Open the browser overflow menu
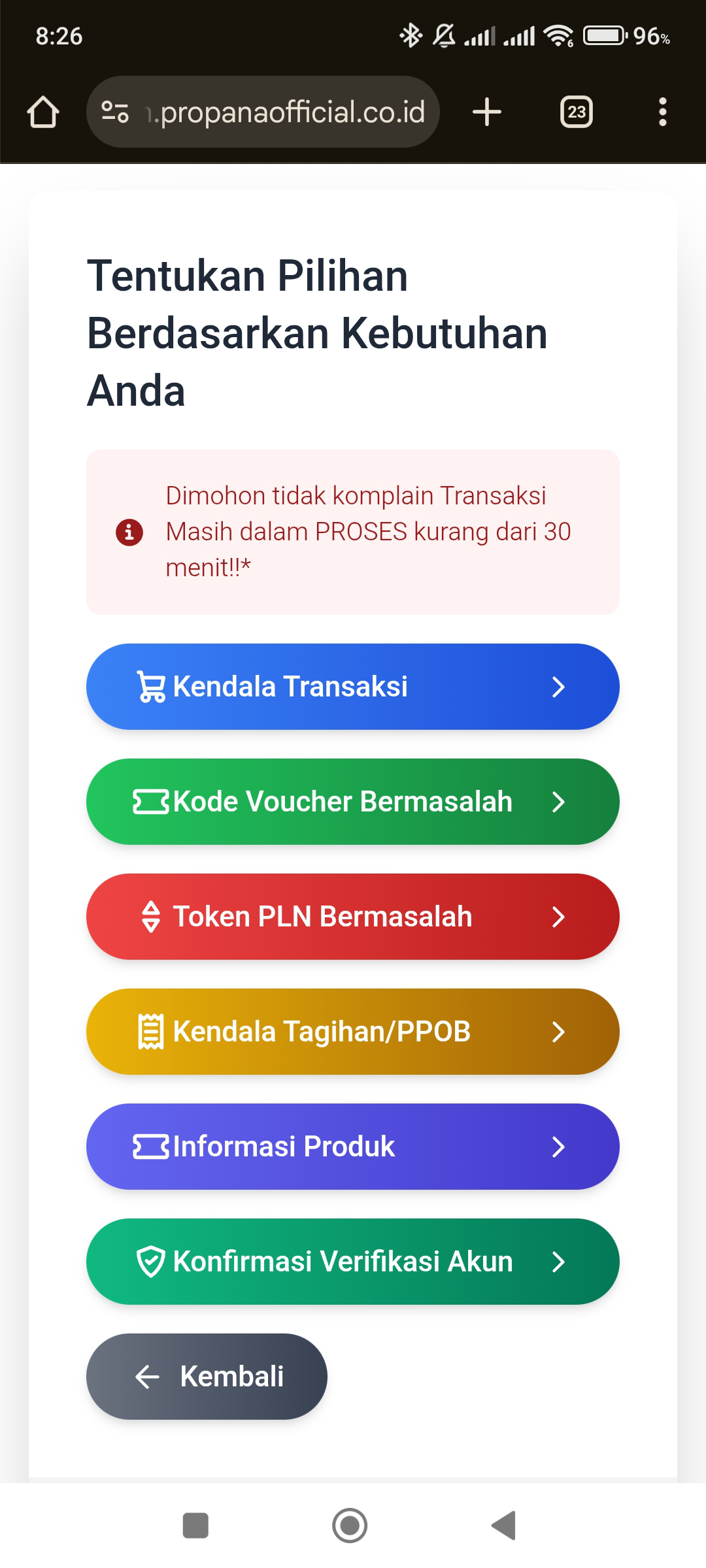The width and height of the screenshot is (706, 1568). click(663, 112)
